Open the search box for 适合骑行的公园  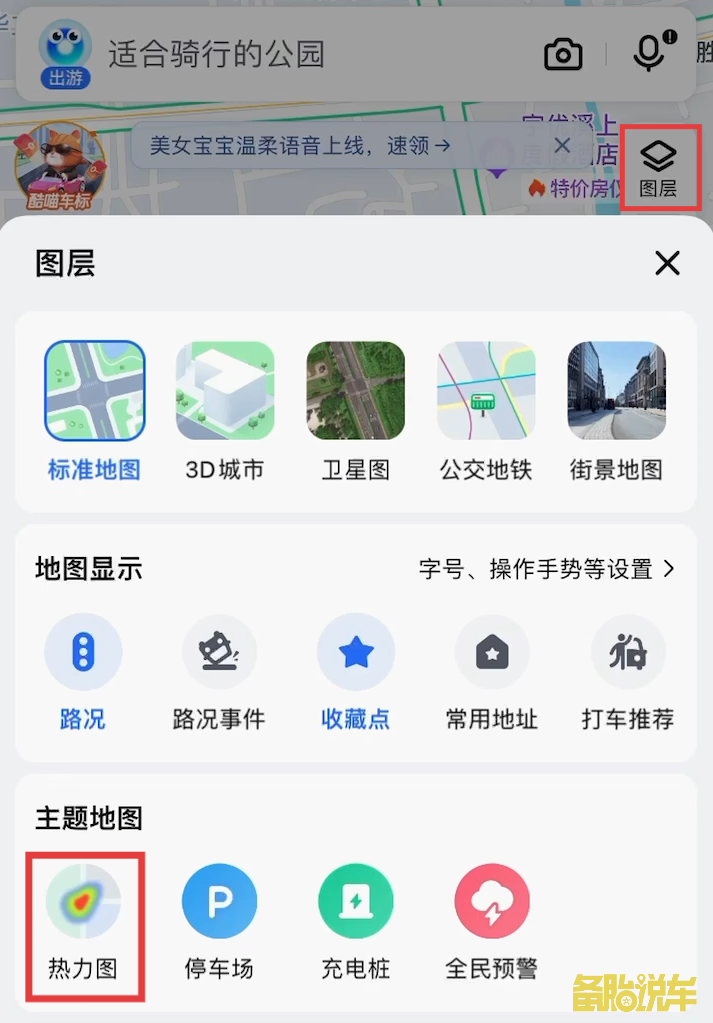click(x=300, y=54)
